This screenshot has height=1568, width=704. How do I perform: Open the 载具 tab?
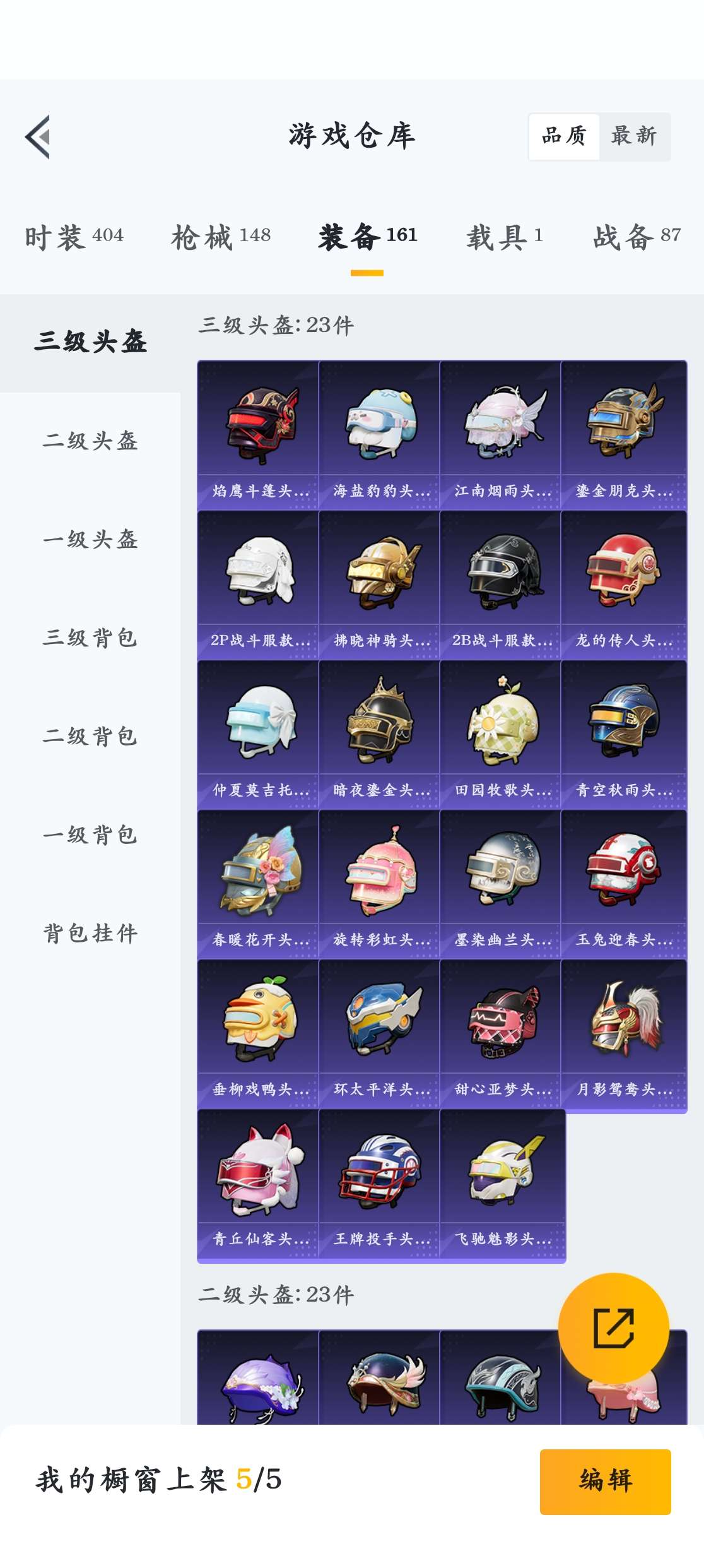[x=505, y=237]
